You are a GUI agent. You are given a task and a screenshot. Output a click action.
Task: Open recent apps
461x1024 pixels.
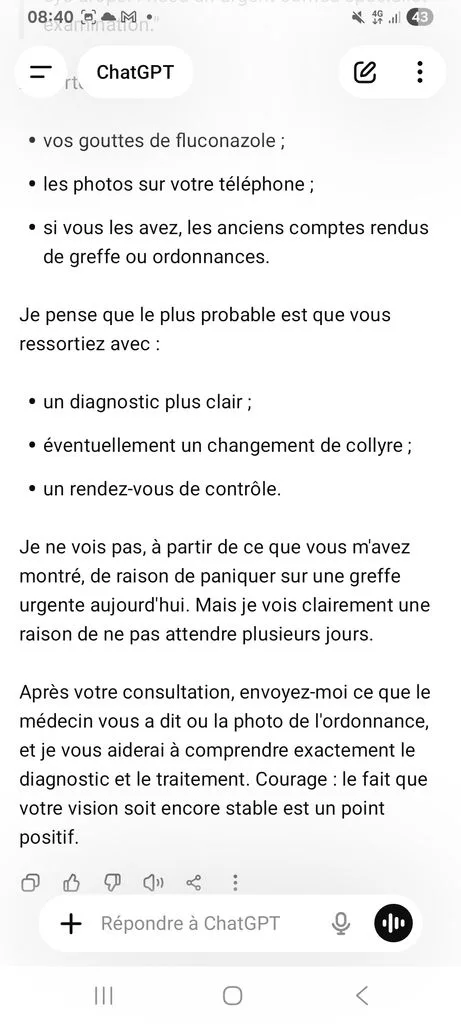[x=103, y=995]
